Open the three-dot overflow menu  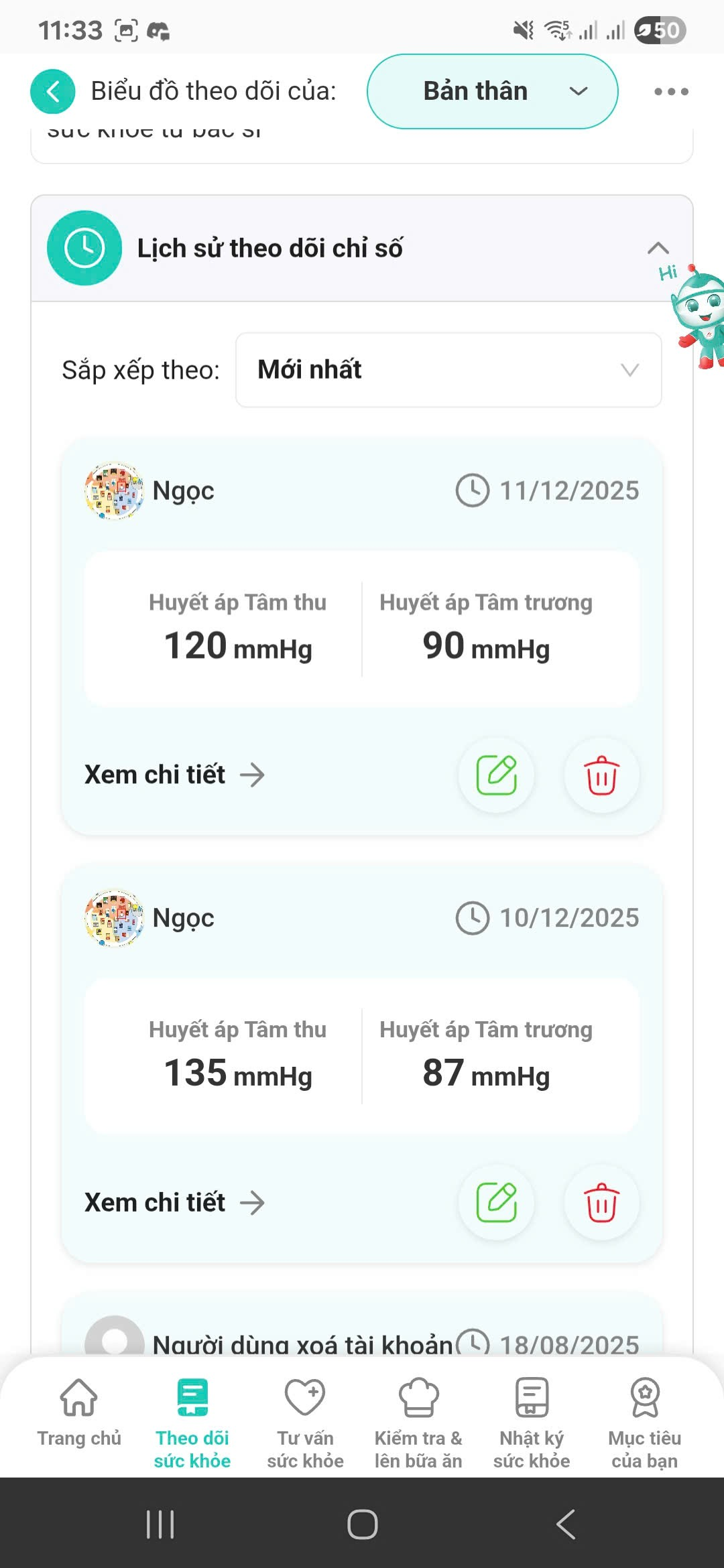[x=671, y=91]
